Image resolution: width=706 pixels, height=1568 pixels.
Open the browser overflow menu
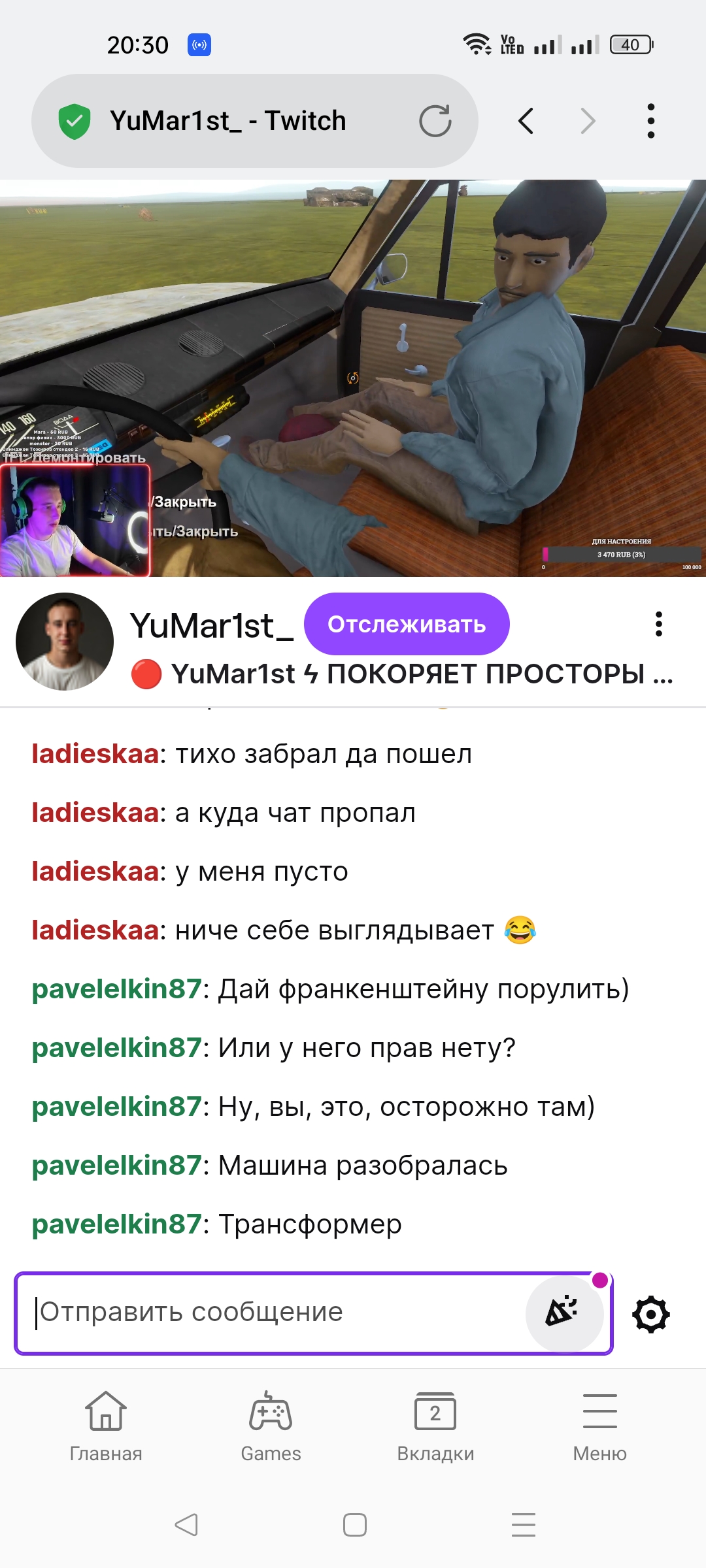click(x=650, y=121)
